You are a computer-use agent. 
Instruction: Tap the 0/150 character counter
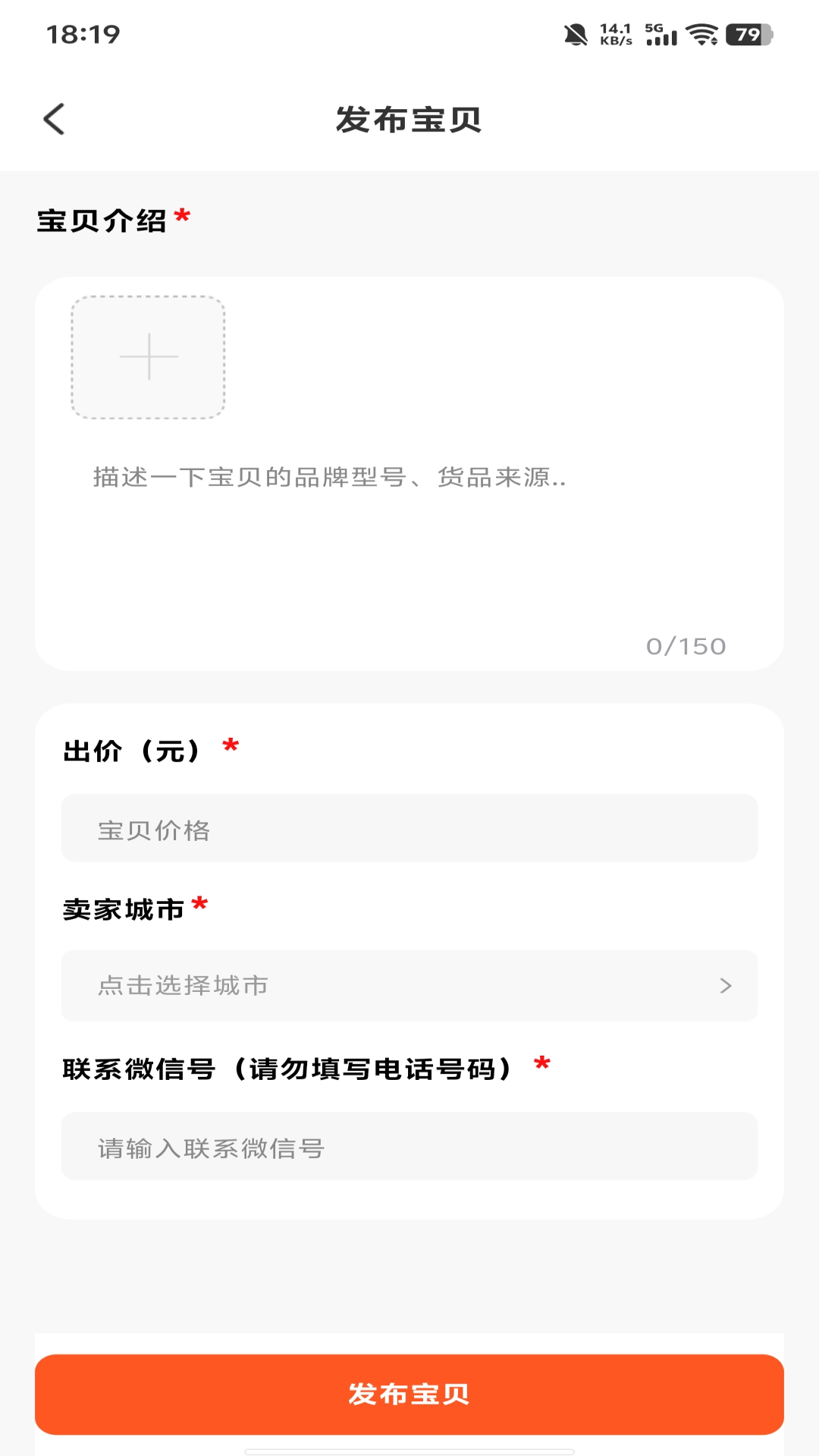(685, 646)
